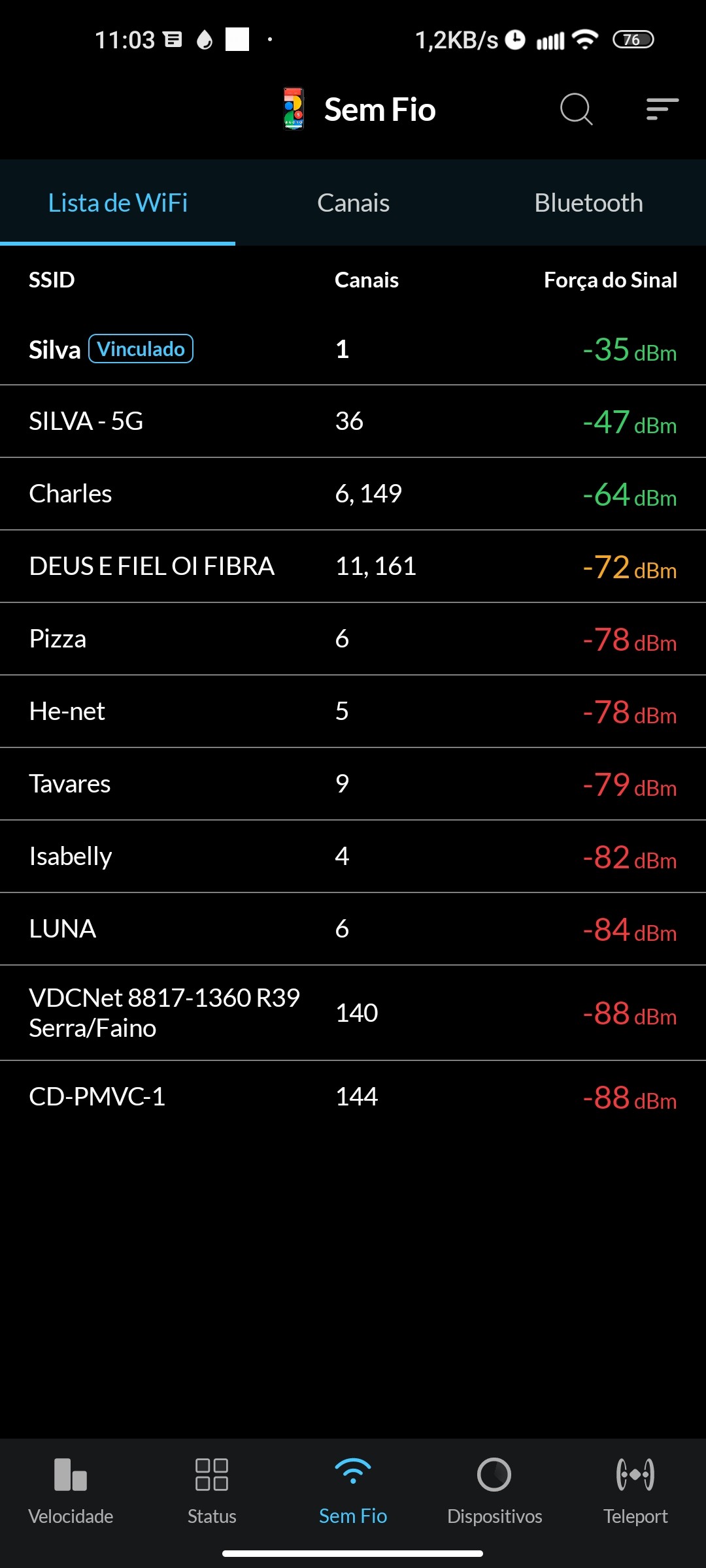Switch to the Bluetooth tab
706x1568 pixels.
coord(588,203)
